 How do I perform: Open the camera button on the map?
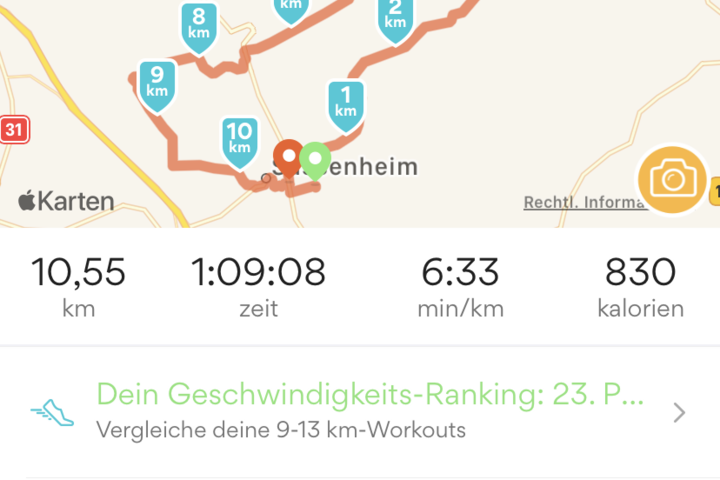pyautogui.click(x=672, y=180)
